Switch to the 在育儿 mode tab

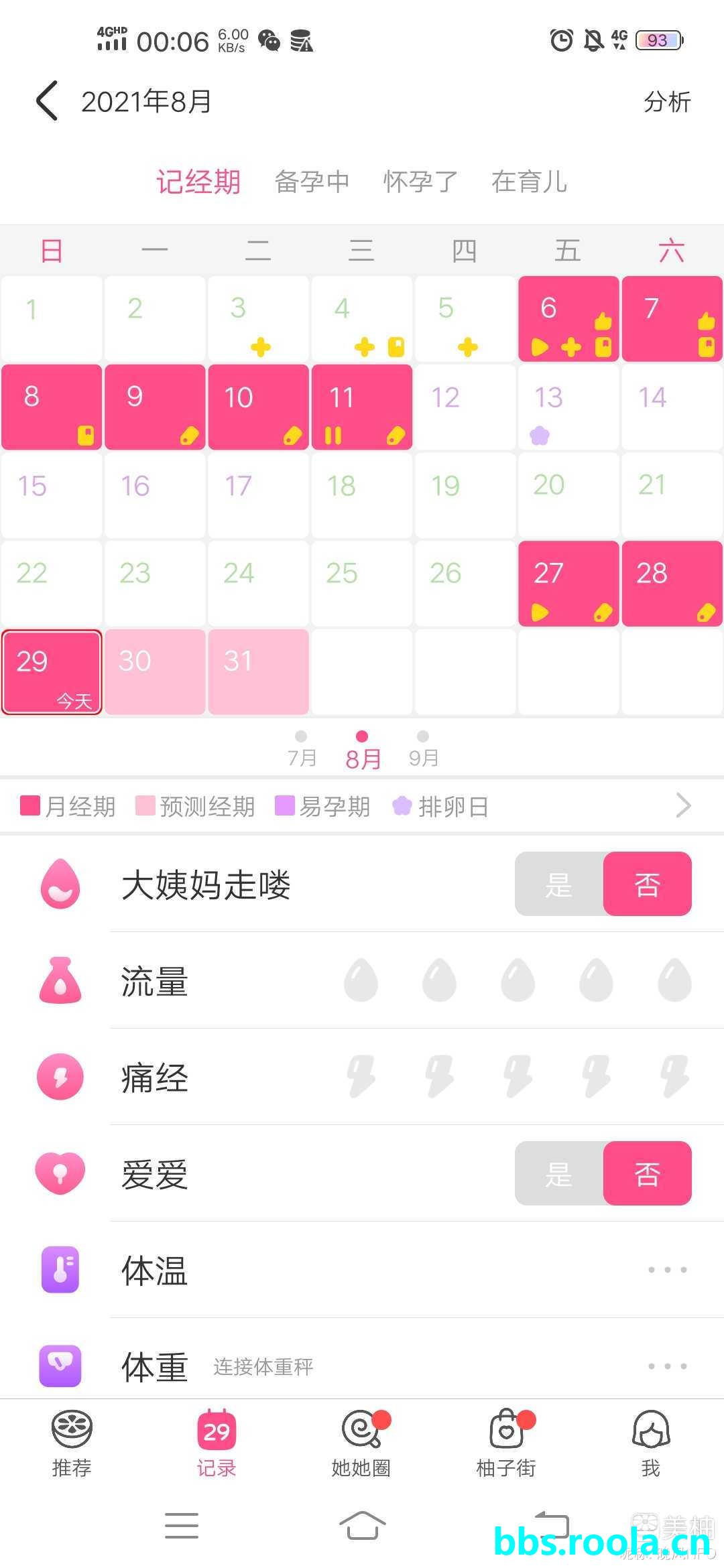529,182
